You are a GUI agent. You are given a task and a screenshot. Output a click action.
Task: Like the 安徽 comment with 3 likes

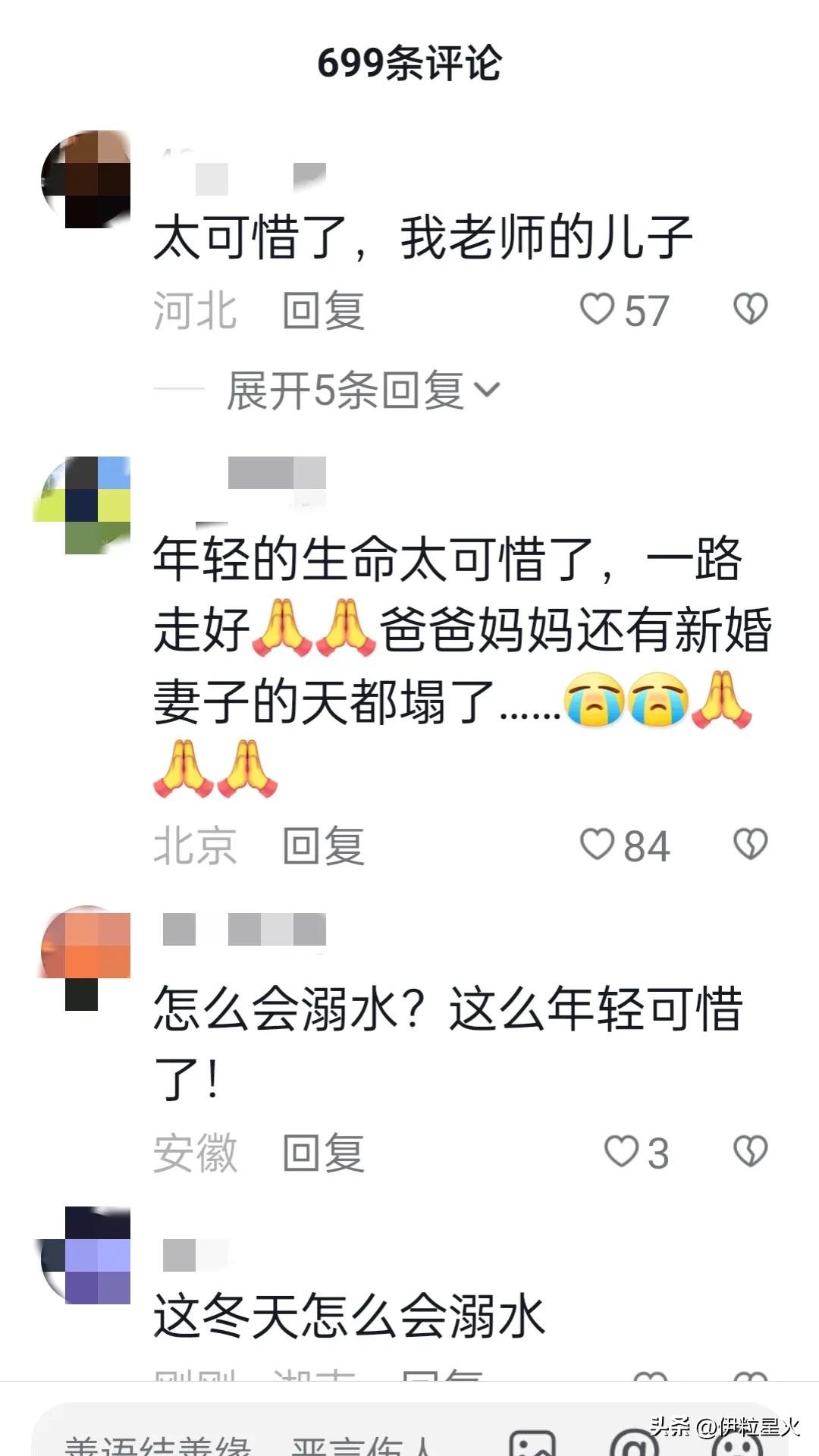point(621,1152)
